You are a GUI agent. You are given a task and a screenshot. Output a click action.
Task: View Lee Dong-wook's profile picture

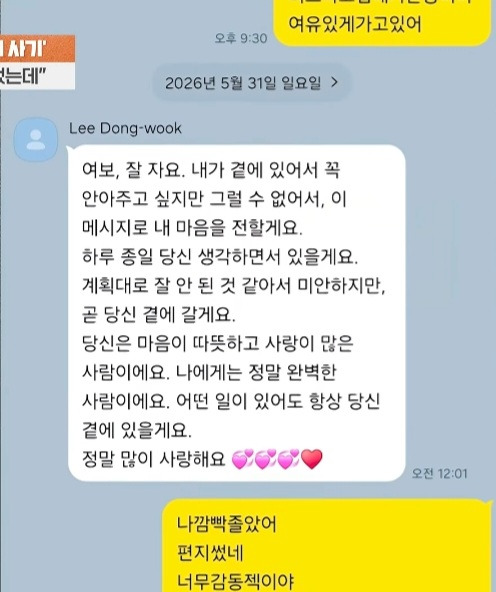36,140
